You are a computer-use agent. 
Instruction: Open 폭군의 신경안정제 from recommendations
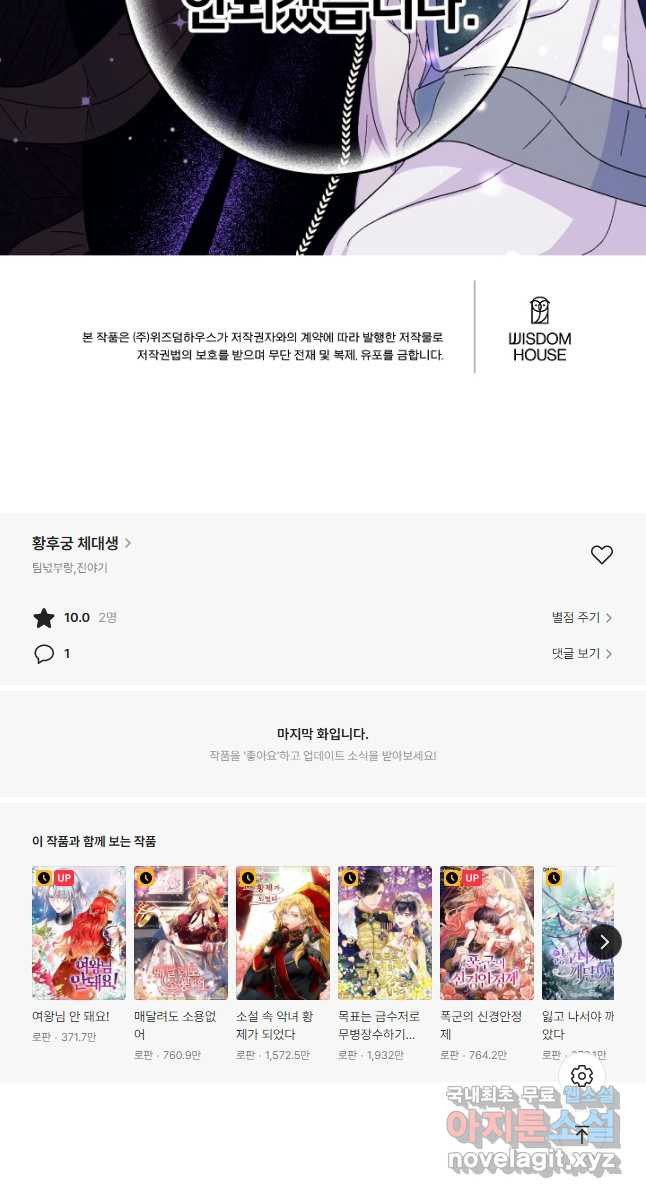click(487, 932)
